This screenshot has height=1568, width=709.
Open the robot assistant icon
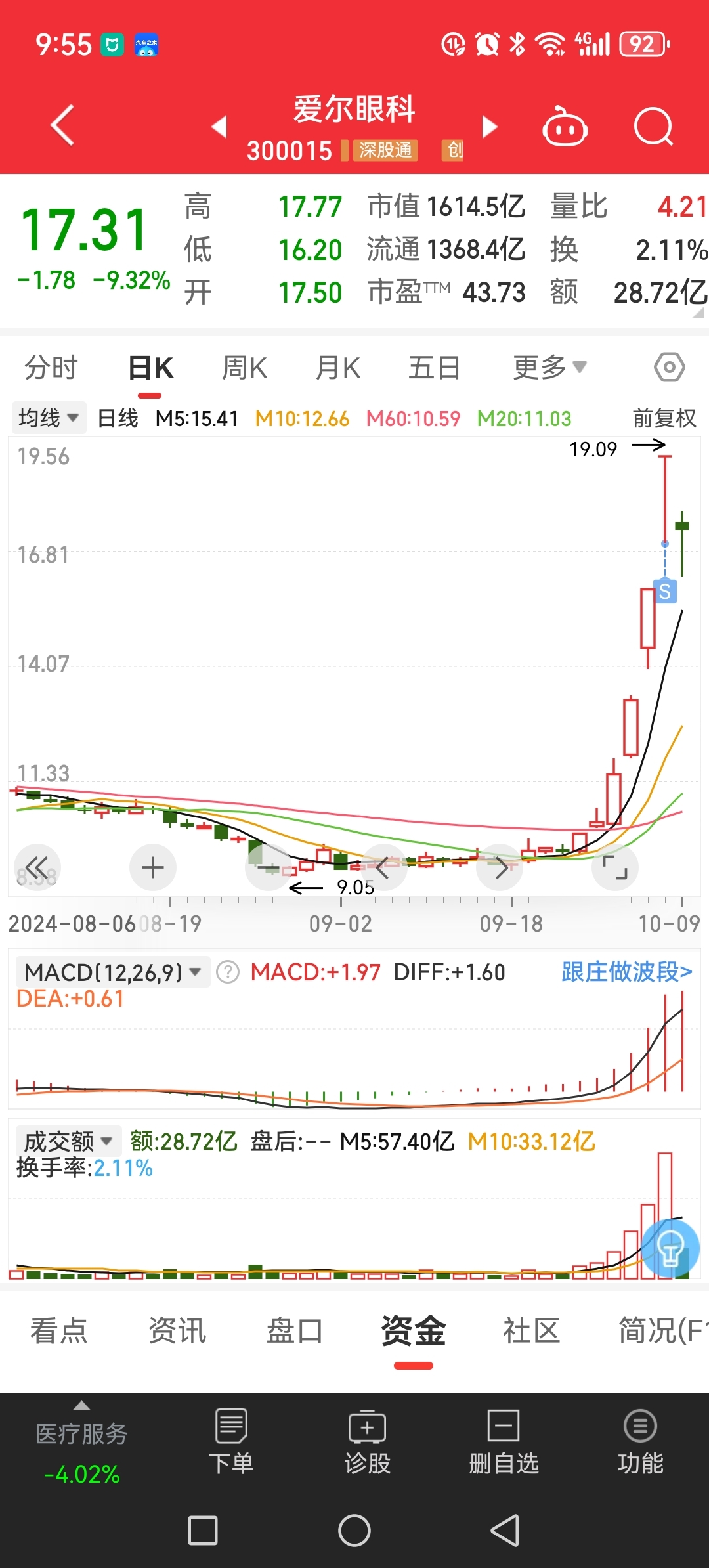pyautogui.click(x=565, y=126)
